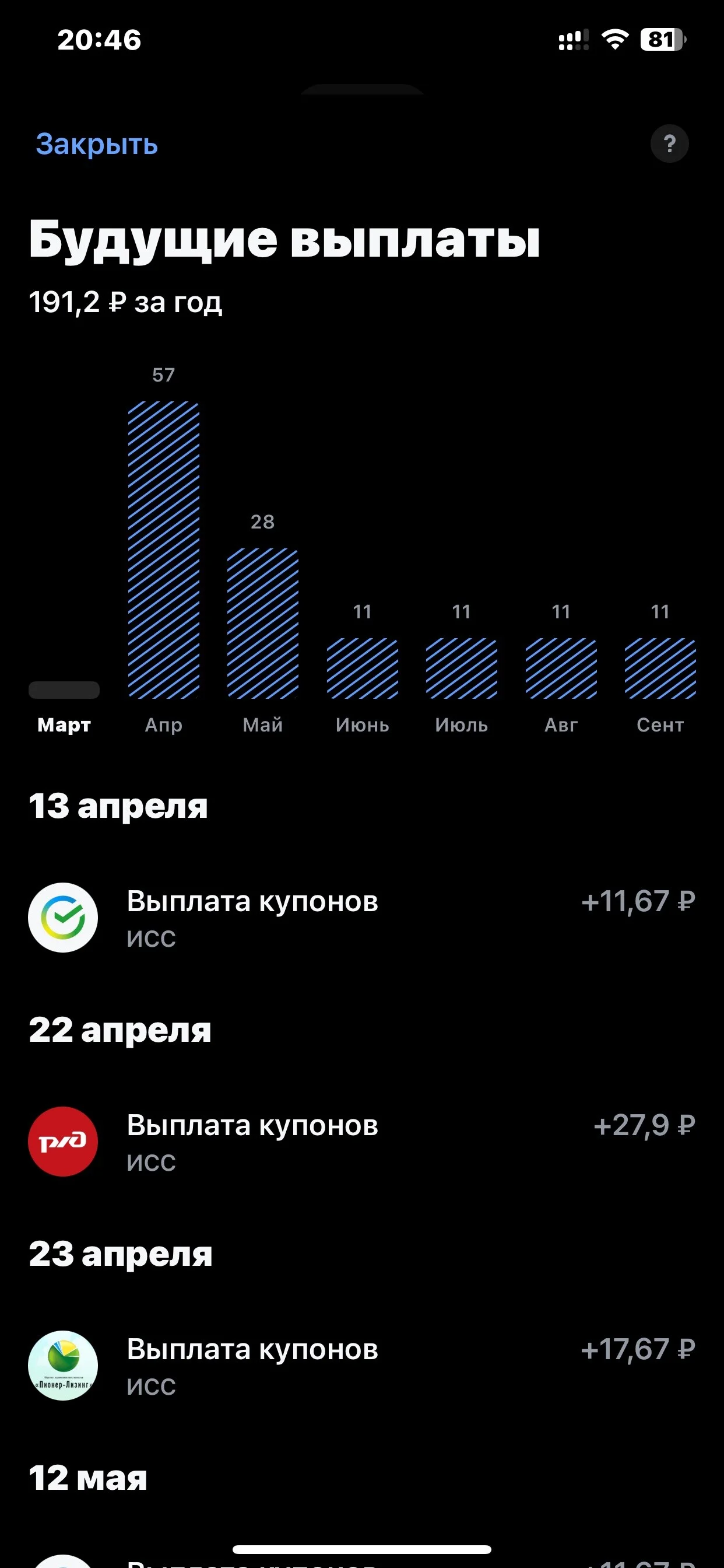Select the Апр bar showing 57

coord(164,549)
